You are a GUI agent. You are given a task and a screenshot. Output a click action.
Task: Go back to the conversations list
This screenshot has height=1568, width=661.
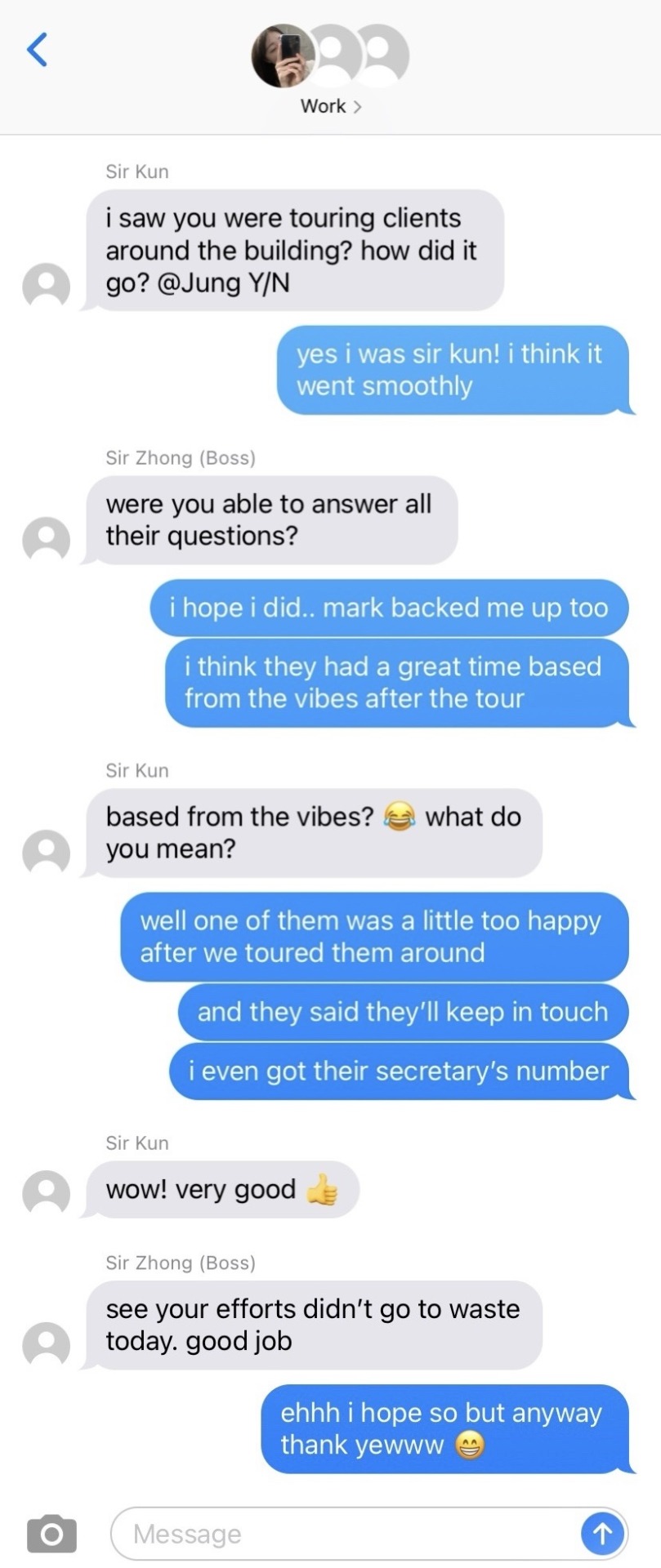(38, 49)
